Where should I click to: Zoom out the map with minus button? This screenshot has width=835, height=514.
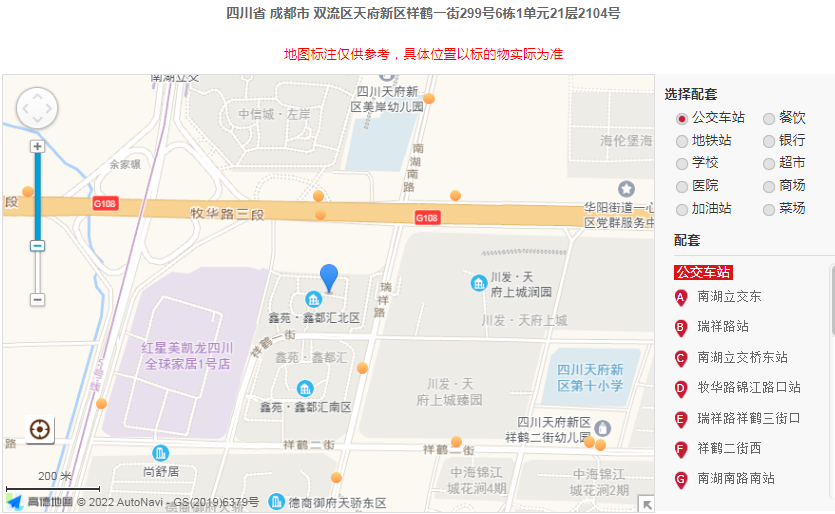click(37, 299)
